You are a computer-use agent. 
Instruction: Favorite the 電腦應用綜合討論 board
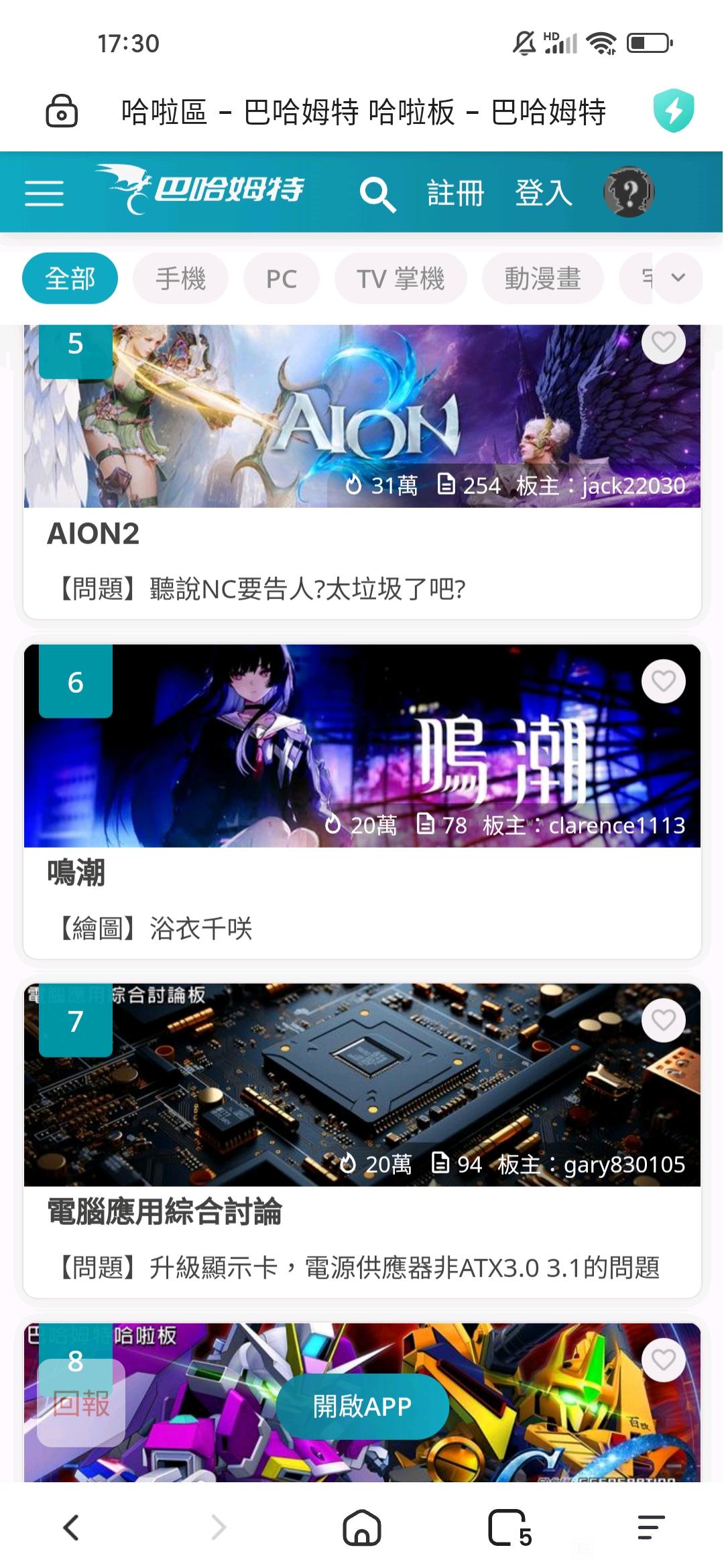pos(663,1021)
